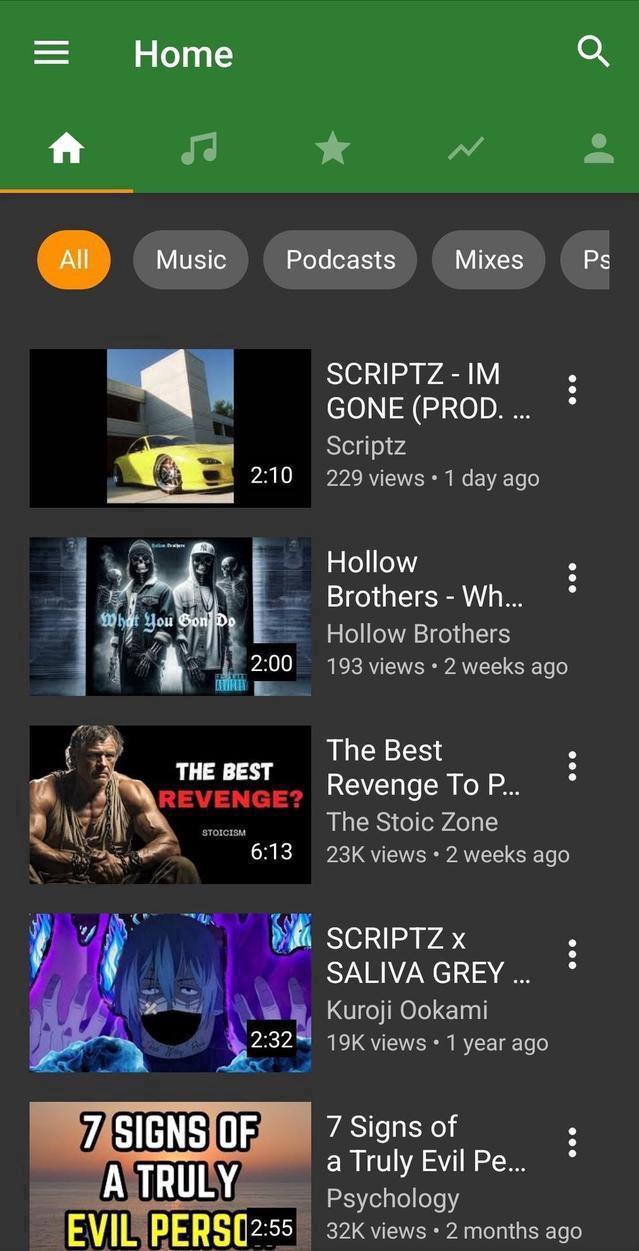Switch to the music note tab
The width and height of the screenshot is (639, 1251).
pyautogui.click(x=199, y=149)
